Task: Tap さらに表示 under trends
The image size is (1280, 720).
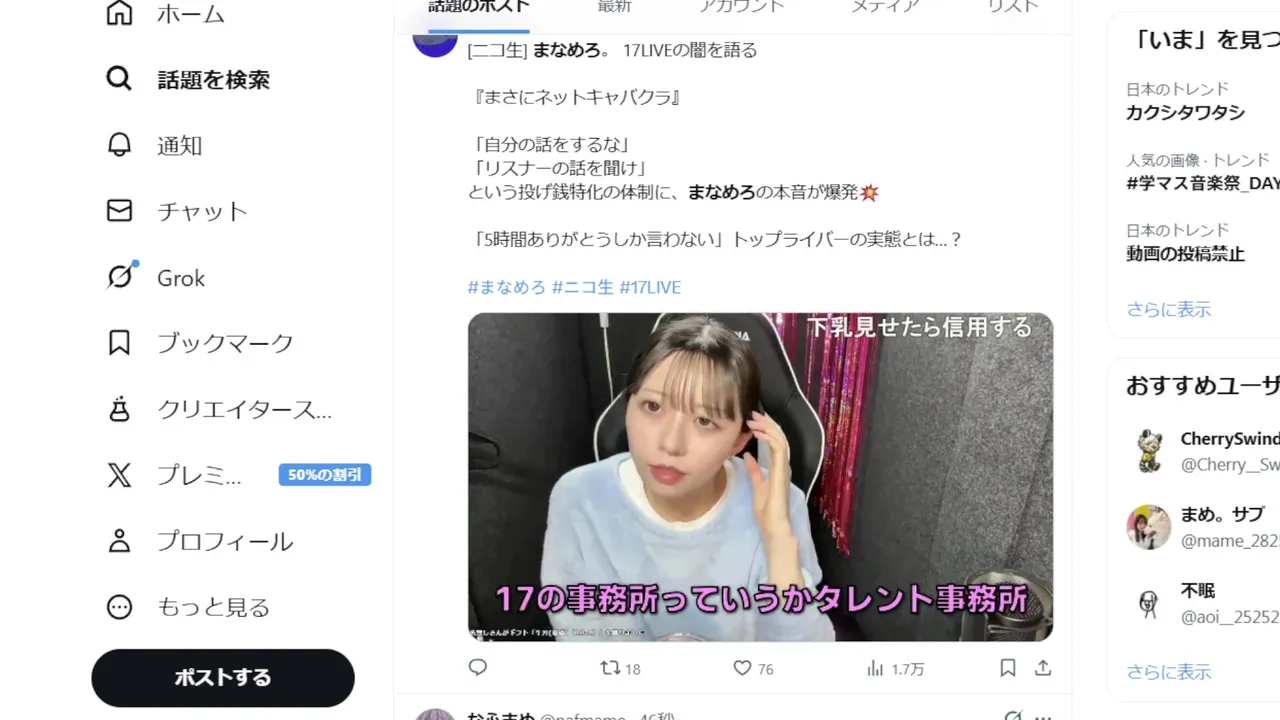Action: [x=1168, y=309]
